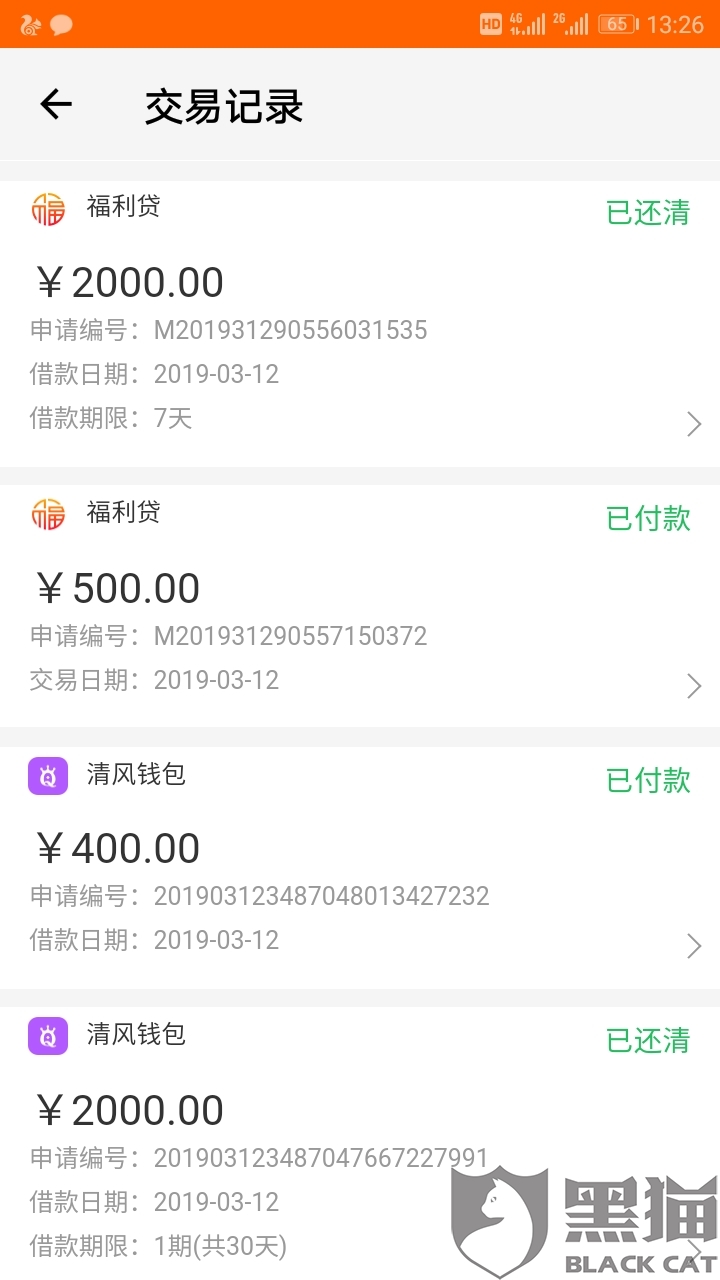Go back from the 交易记录 page
This screenshot has height=1280, width=720.
[x=56, y=105]
